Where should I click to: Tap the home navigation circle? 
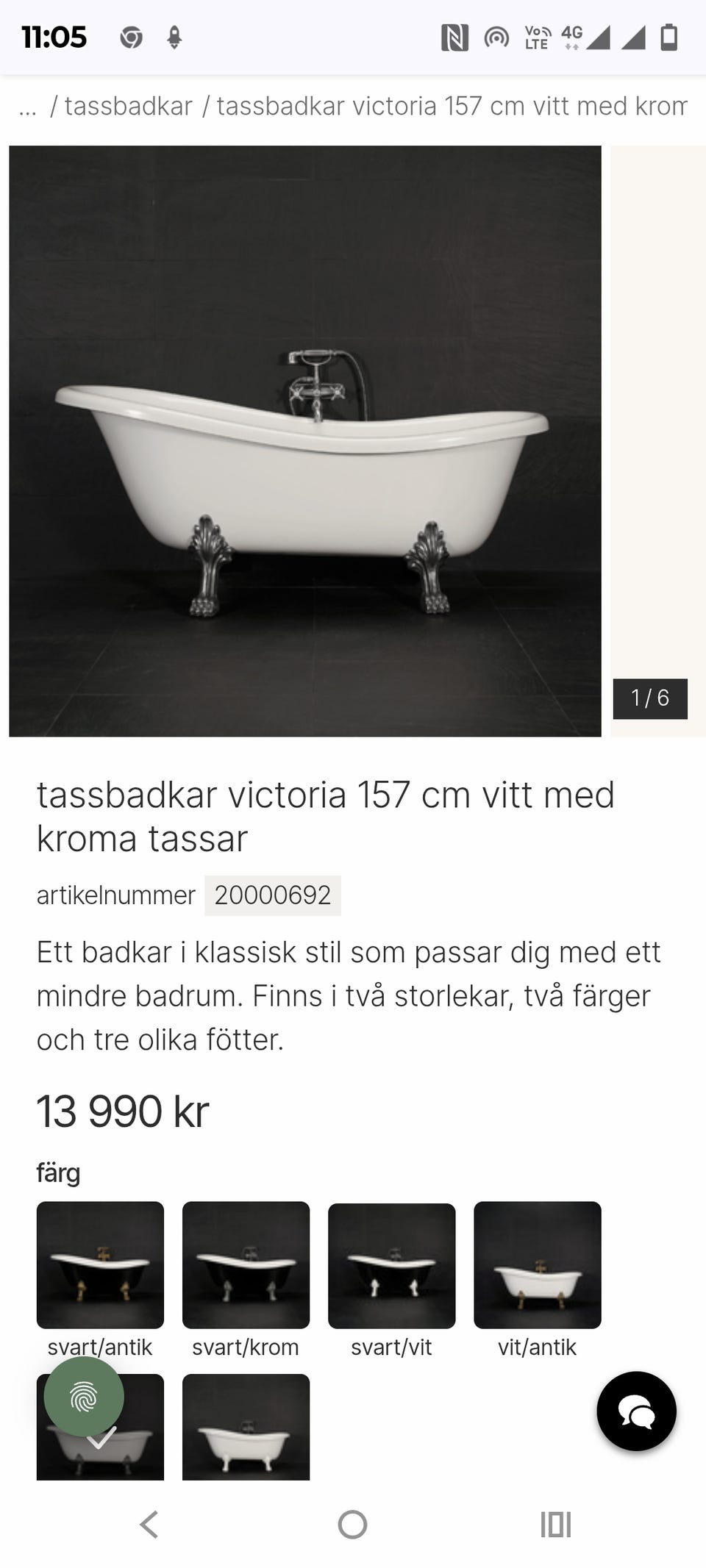pyautogui.click(x=353, y=1525)
